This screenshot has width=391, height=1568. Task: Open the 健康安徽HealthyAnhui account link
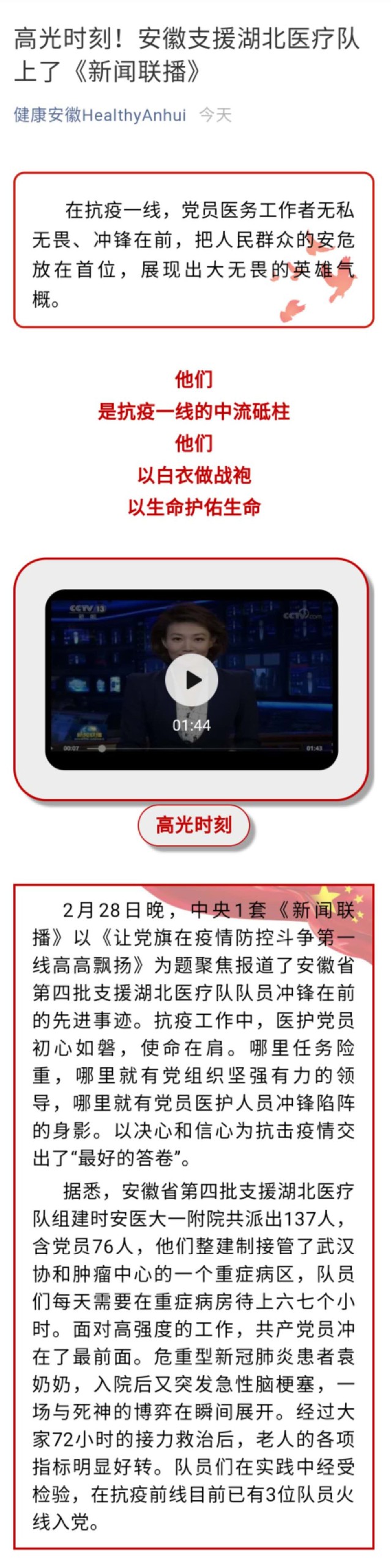(x=100, y=114)
